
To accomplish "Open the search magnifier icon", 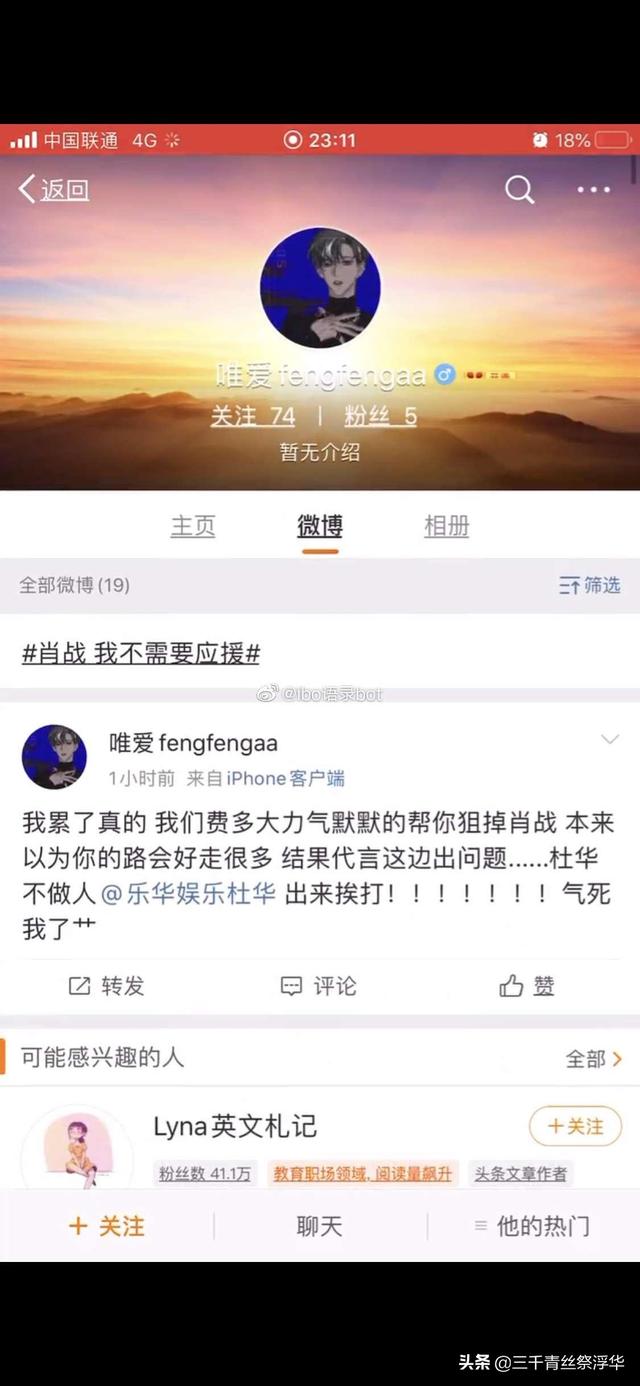I will 519,189.
